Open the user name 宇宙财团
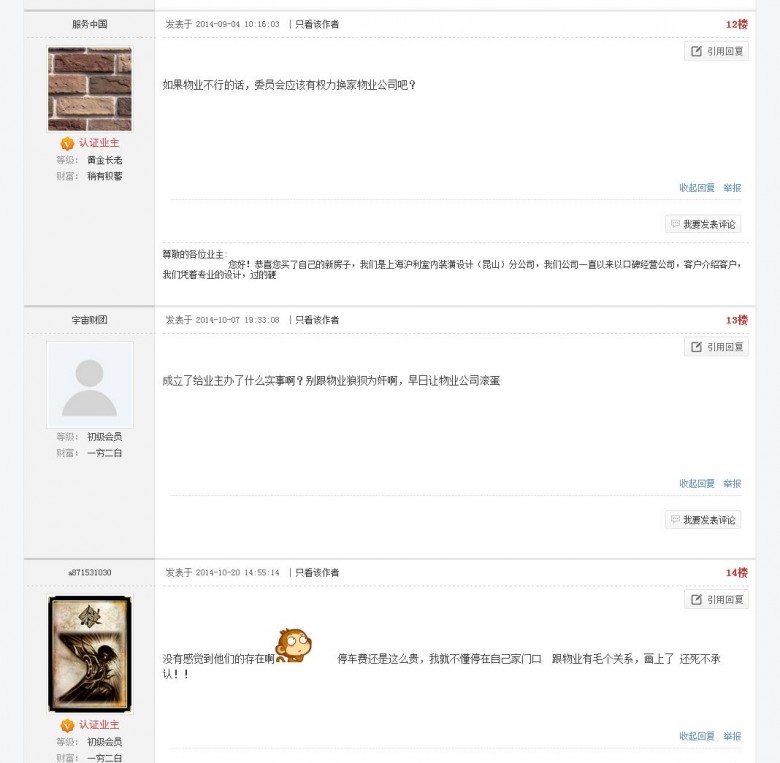 coord(89,320)
